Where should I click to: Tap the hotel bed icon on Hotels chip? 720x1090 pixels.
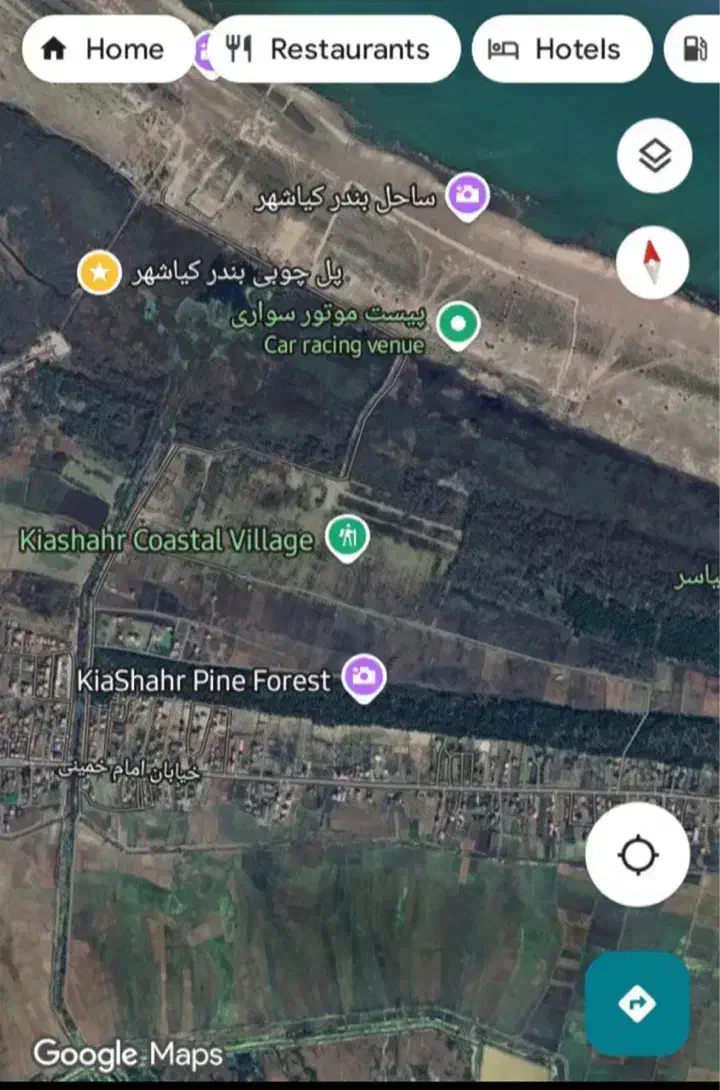tap(504, 48)
